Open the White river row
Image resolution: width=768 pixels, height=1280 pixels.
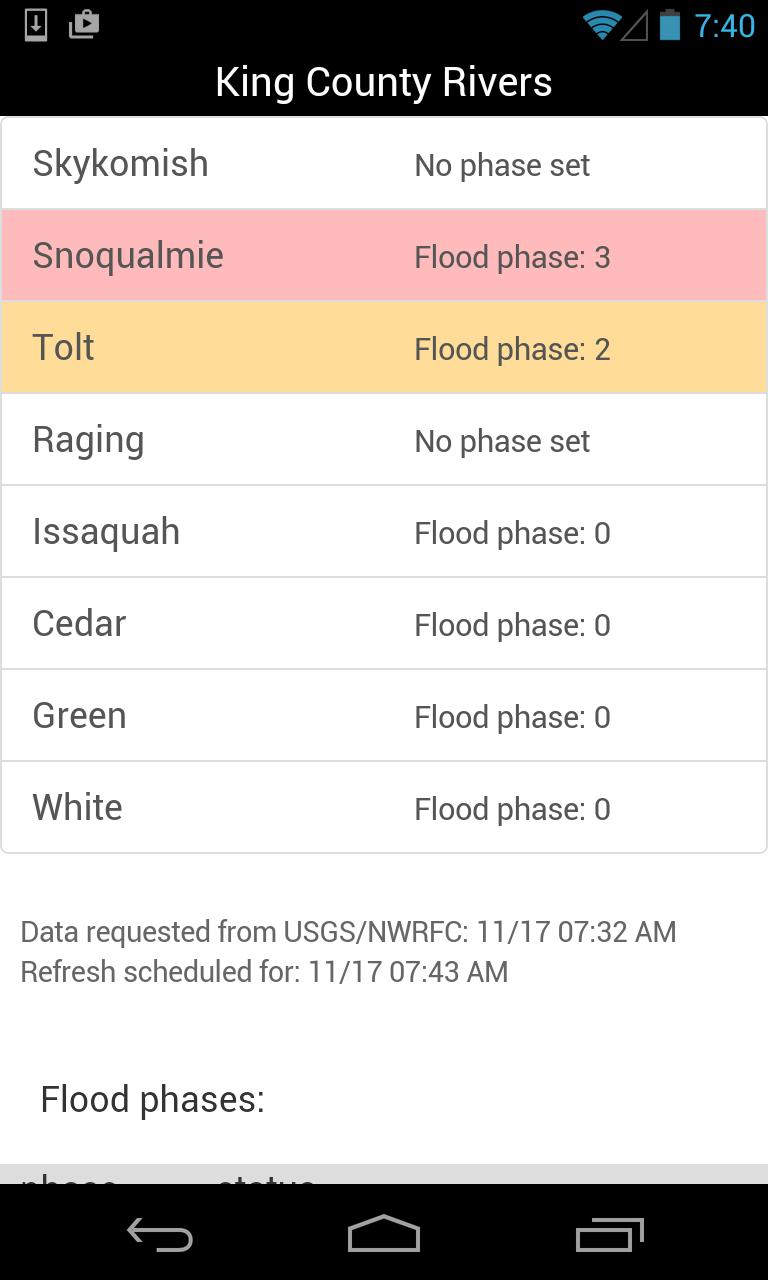(x=384, y=807)
